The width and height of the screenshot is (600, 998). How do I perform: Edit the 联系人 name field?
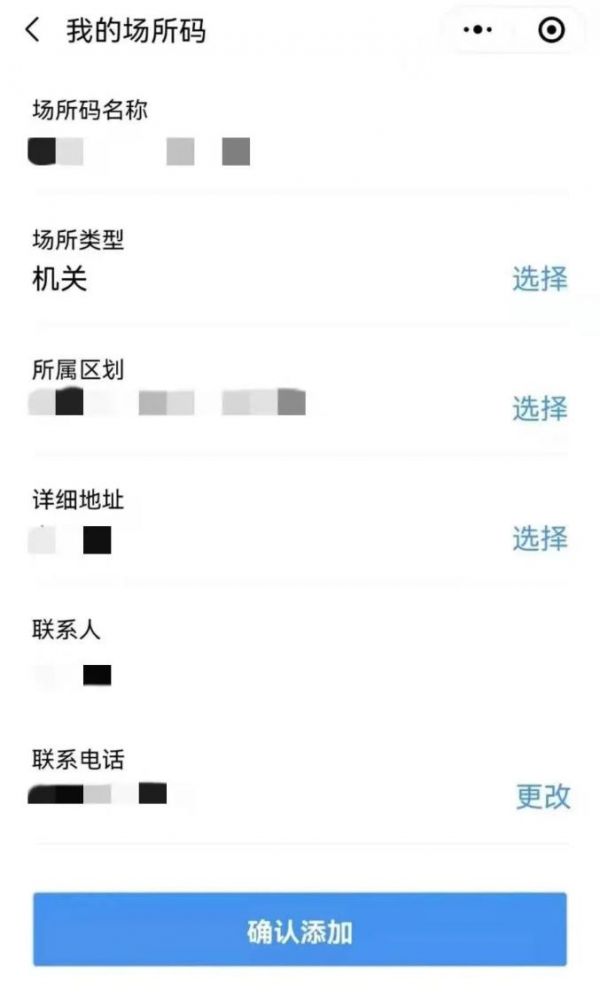click(299, 675)
